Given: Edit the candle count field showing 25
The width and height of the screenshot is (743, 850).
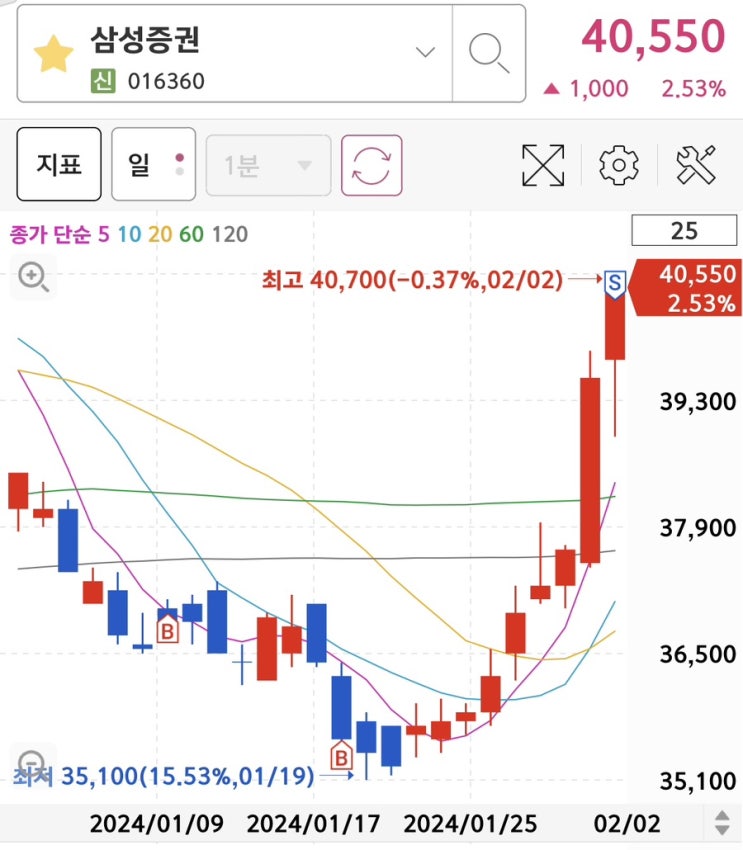Looking at the screenshot, I should tap(684, 231).
